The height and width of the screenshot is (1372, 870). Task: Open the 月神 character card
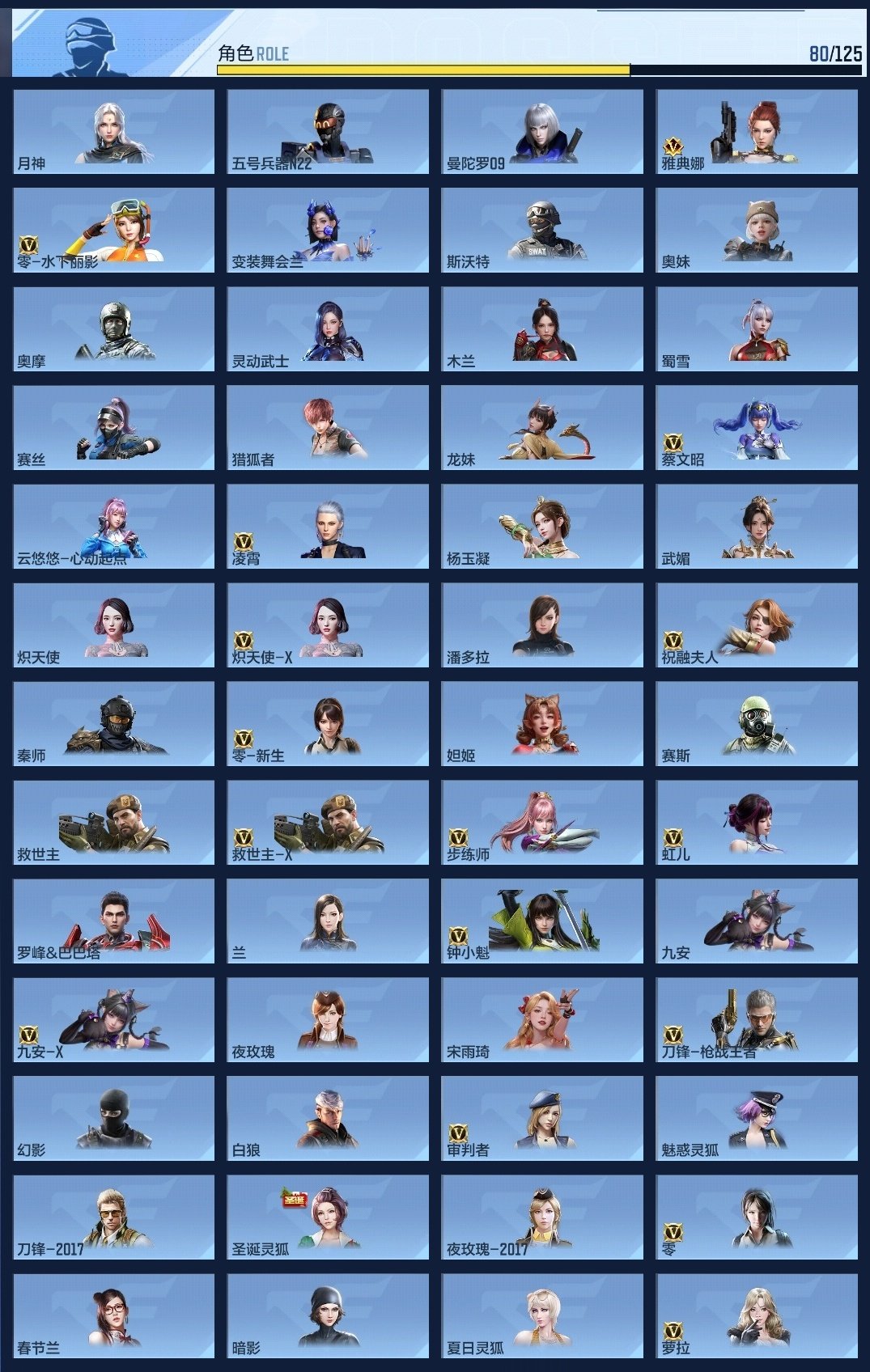click(113, 132)
